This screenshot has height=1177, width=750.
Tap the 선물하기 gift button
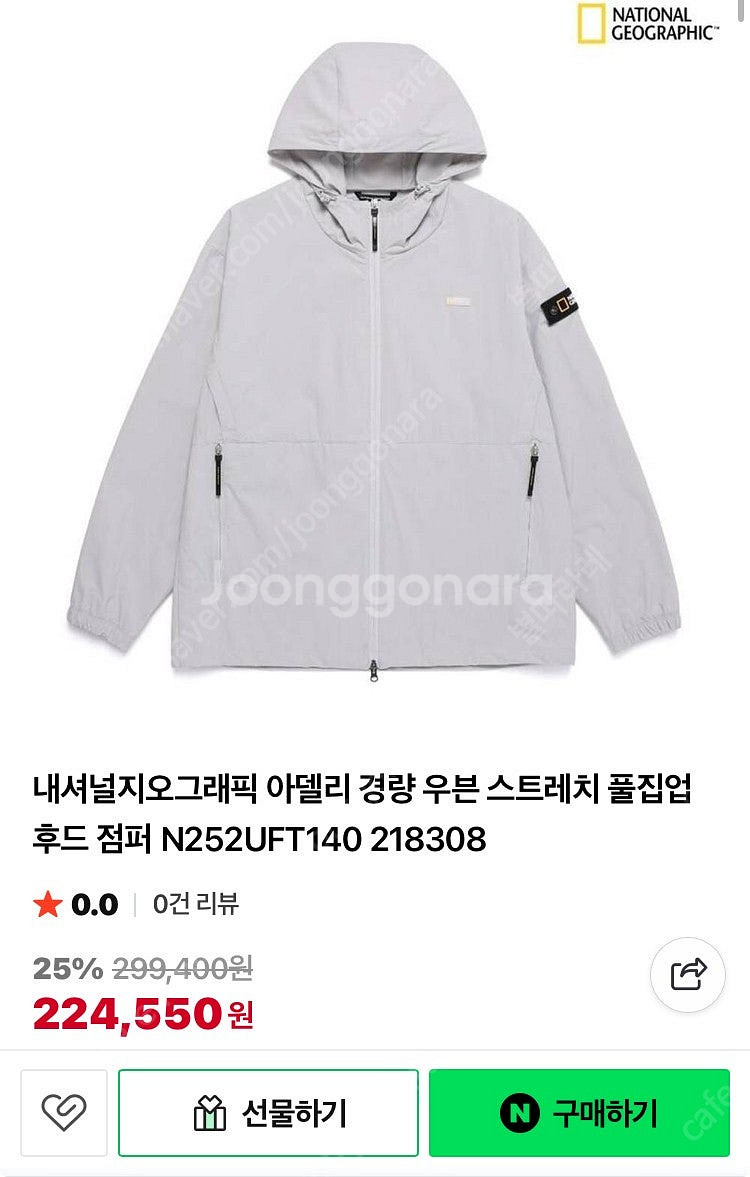268,1112
